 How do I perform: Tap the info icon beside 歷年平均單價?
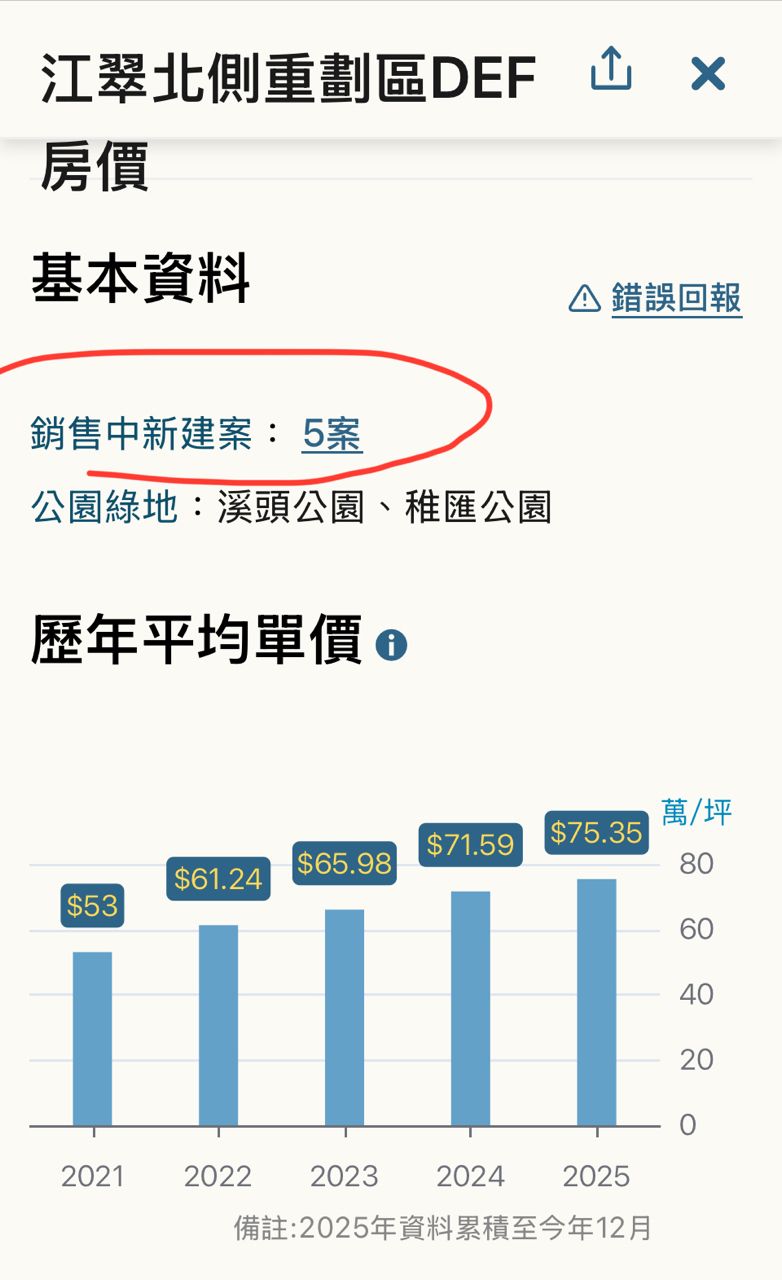pos(391,645)
